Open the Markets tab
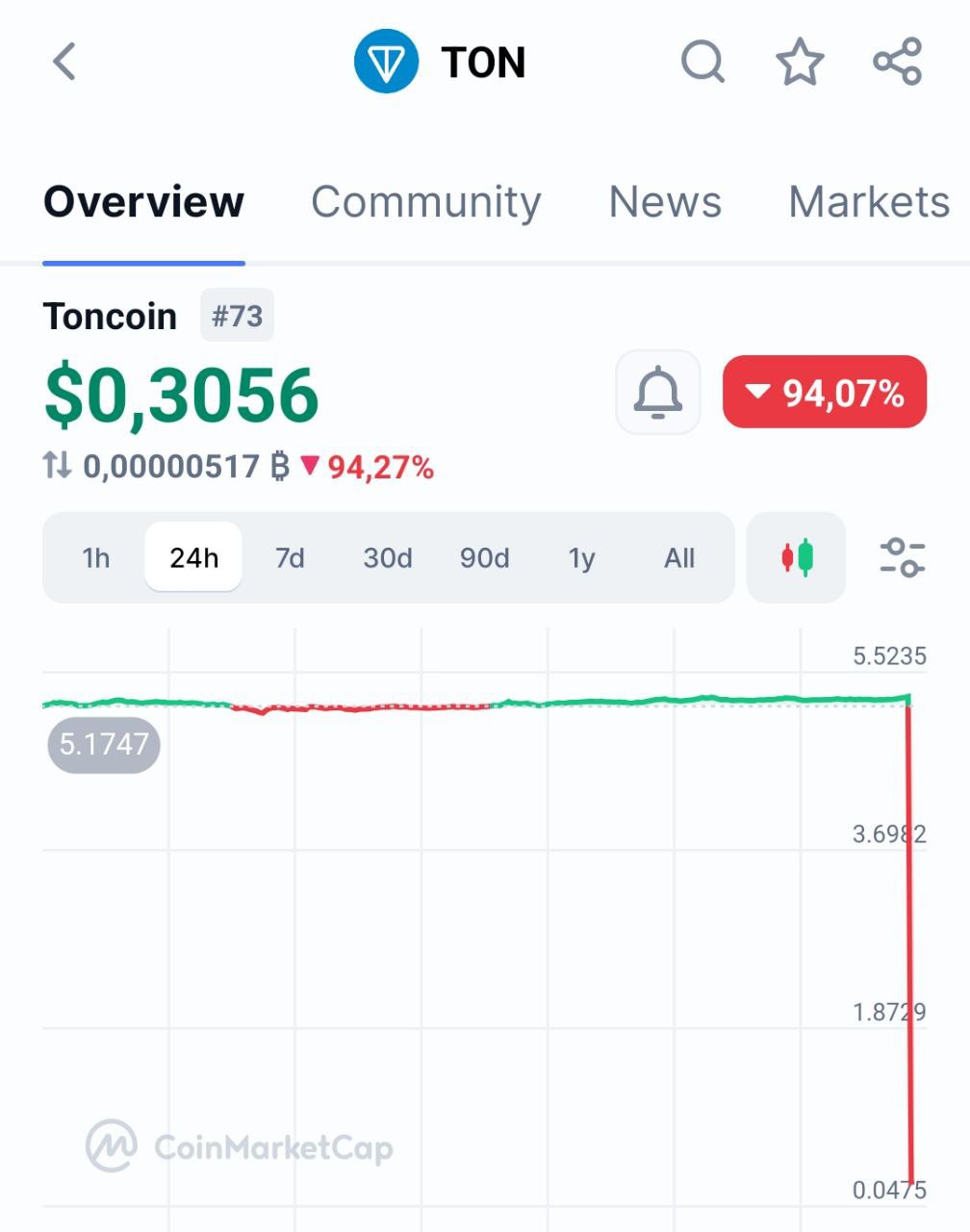This screenshot has height=1232, width=970. [x=868, y=202]
